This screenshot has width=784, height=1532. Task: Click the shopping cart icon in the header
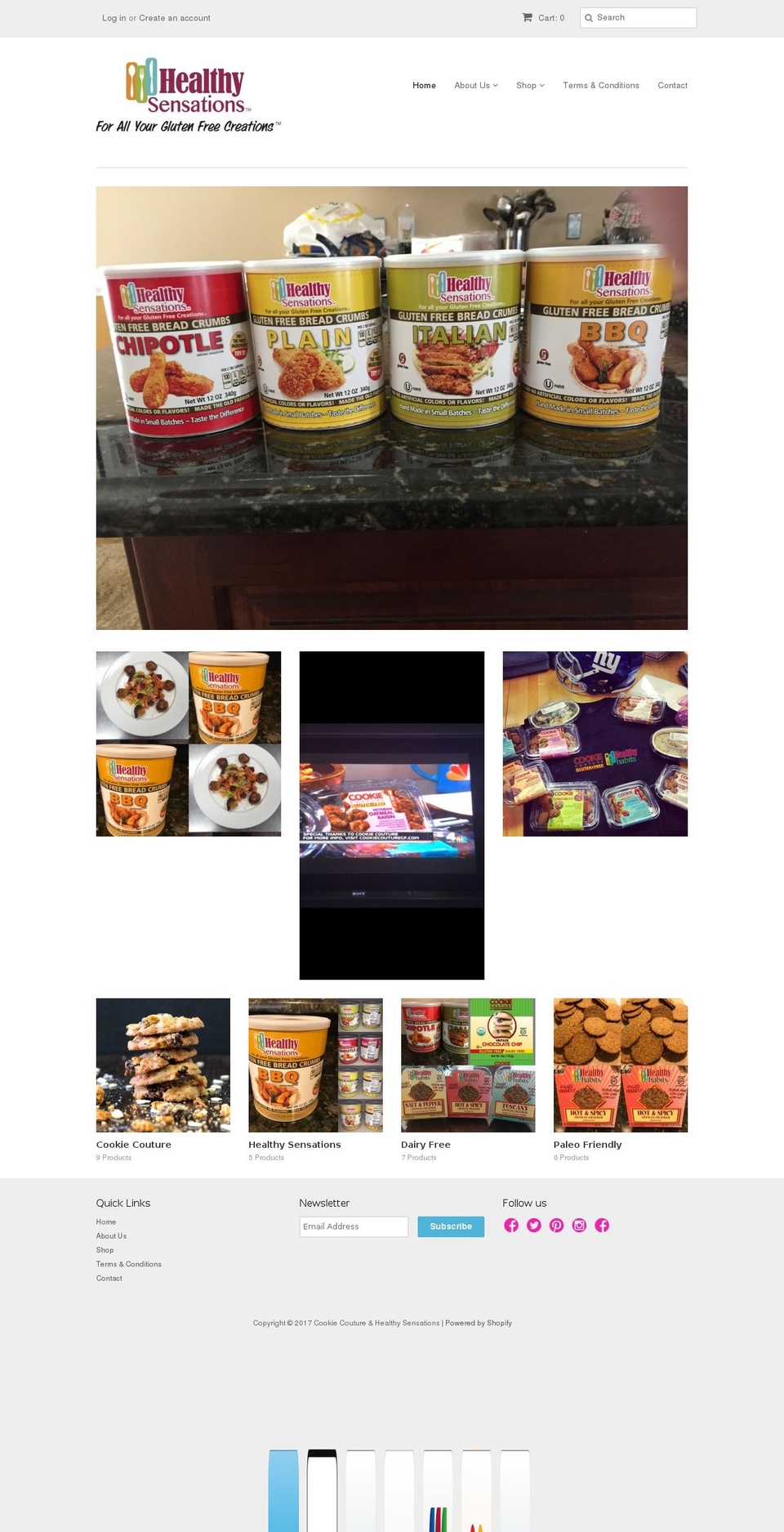coord(528,17)
